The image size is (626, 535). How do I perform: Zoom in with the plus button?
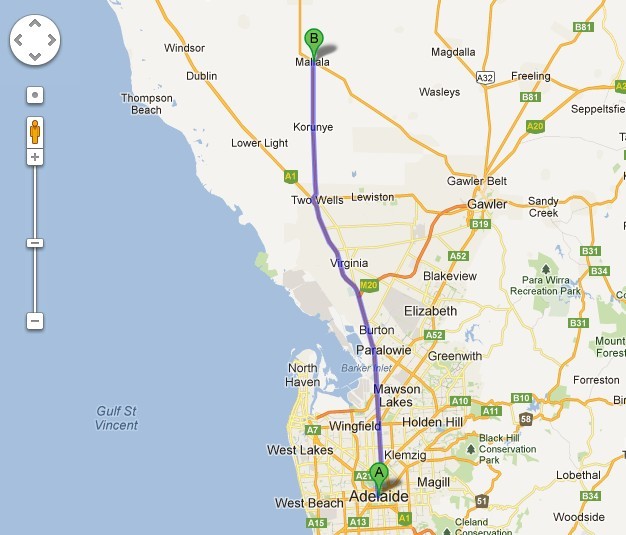coord(35,157)
